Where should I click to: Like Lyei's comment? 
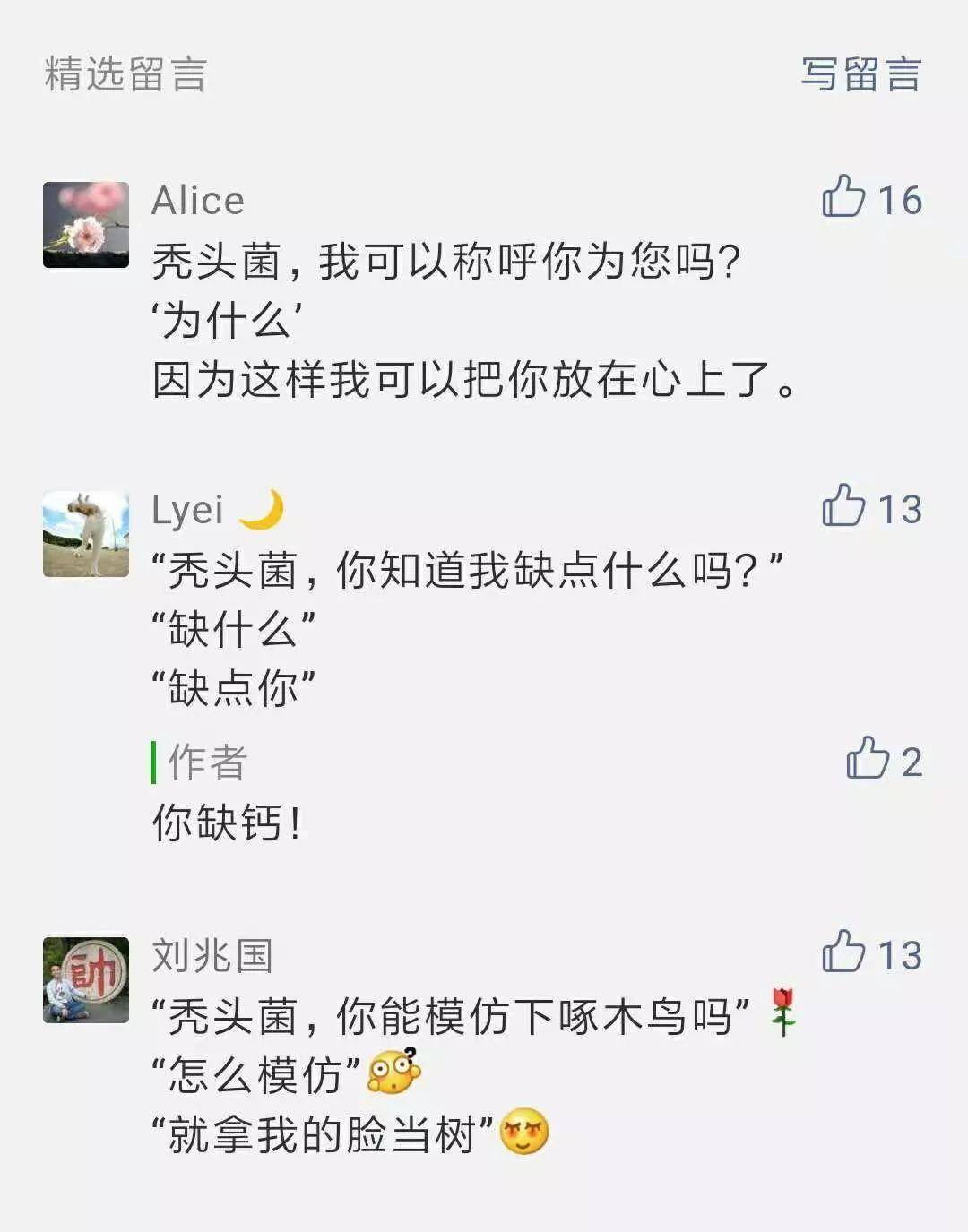(843, 506)
